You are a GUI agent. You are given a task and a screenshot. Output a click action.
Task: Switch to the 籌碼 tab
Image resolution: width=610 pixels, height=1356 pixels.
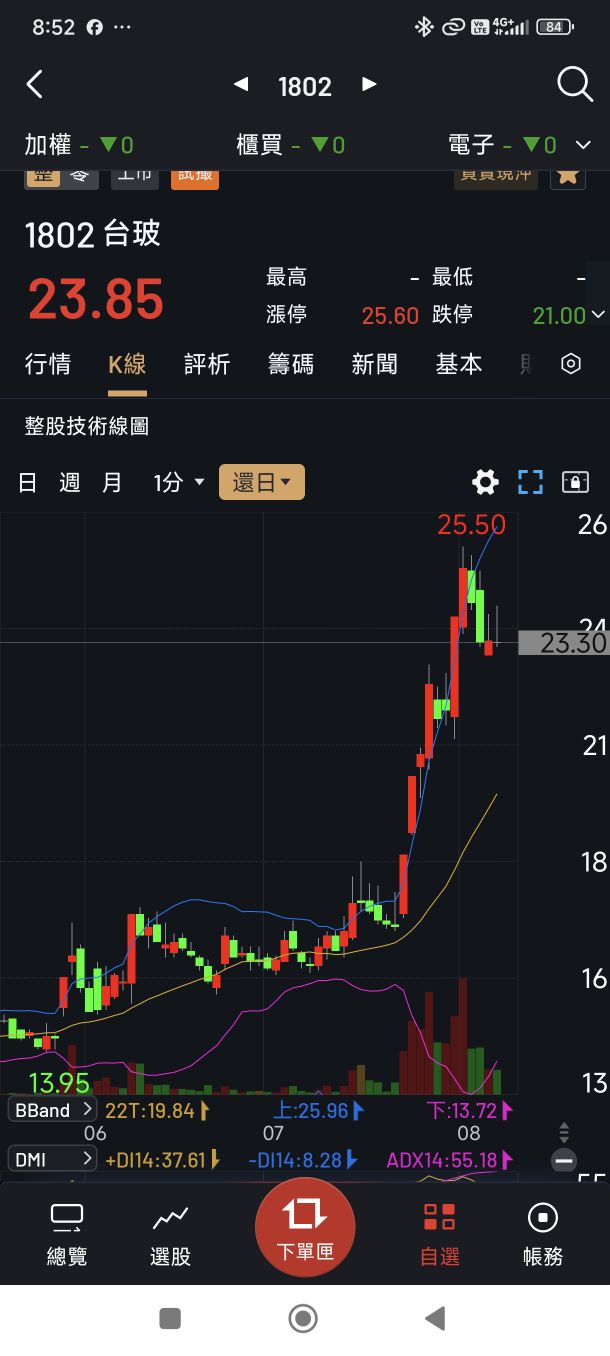point(291,364)
